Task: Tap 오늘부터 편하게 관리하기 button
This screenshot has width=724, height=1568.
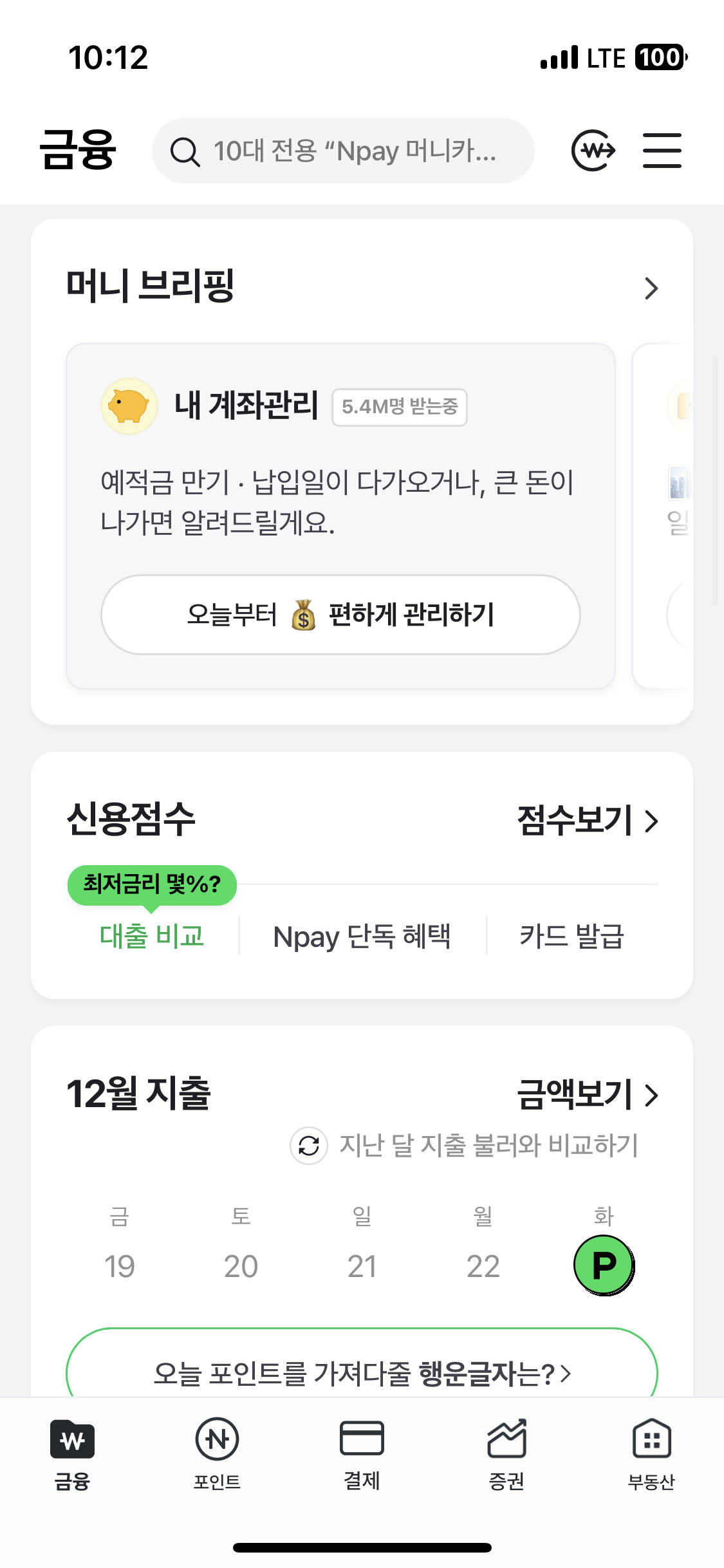Action: point(342,615)
